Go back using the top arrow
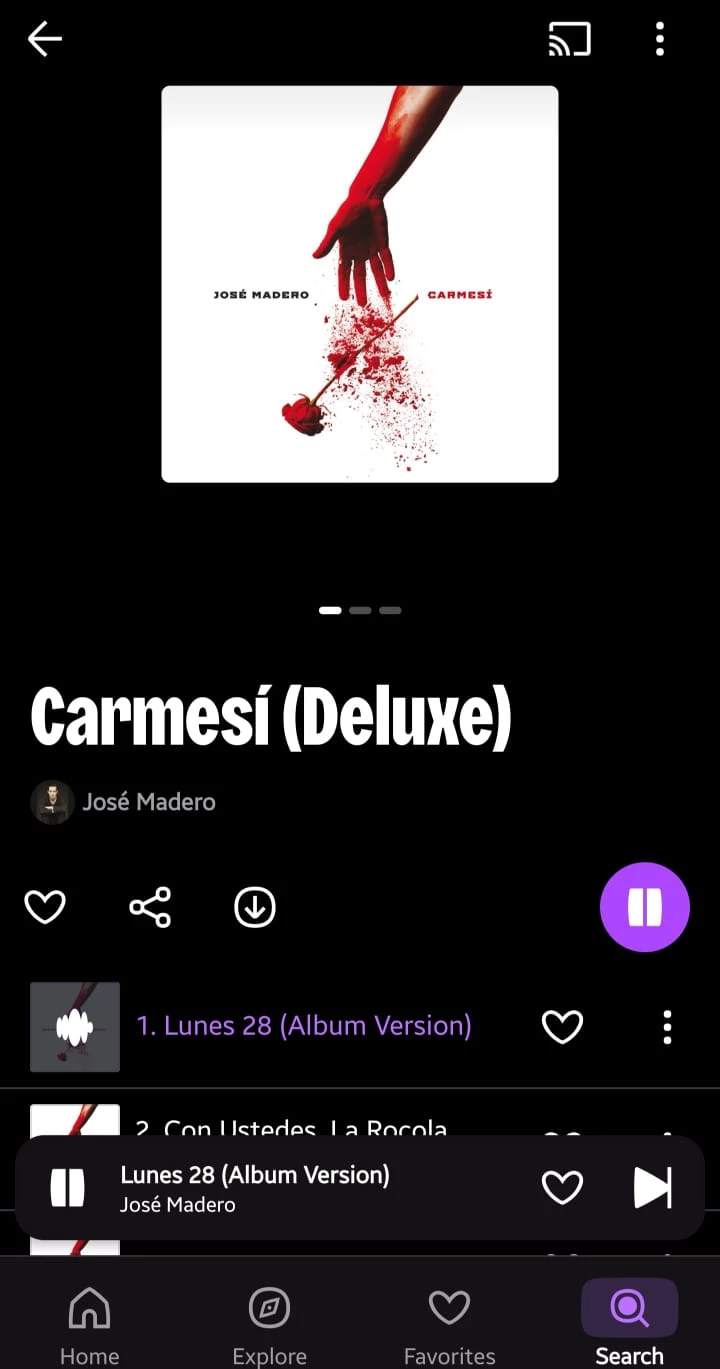This screenshot has width=720, height=1369. tap(45, 39)
